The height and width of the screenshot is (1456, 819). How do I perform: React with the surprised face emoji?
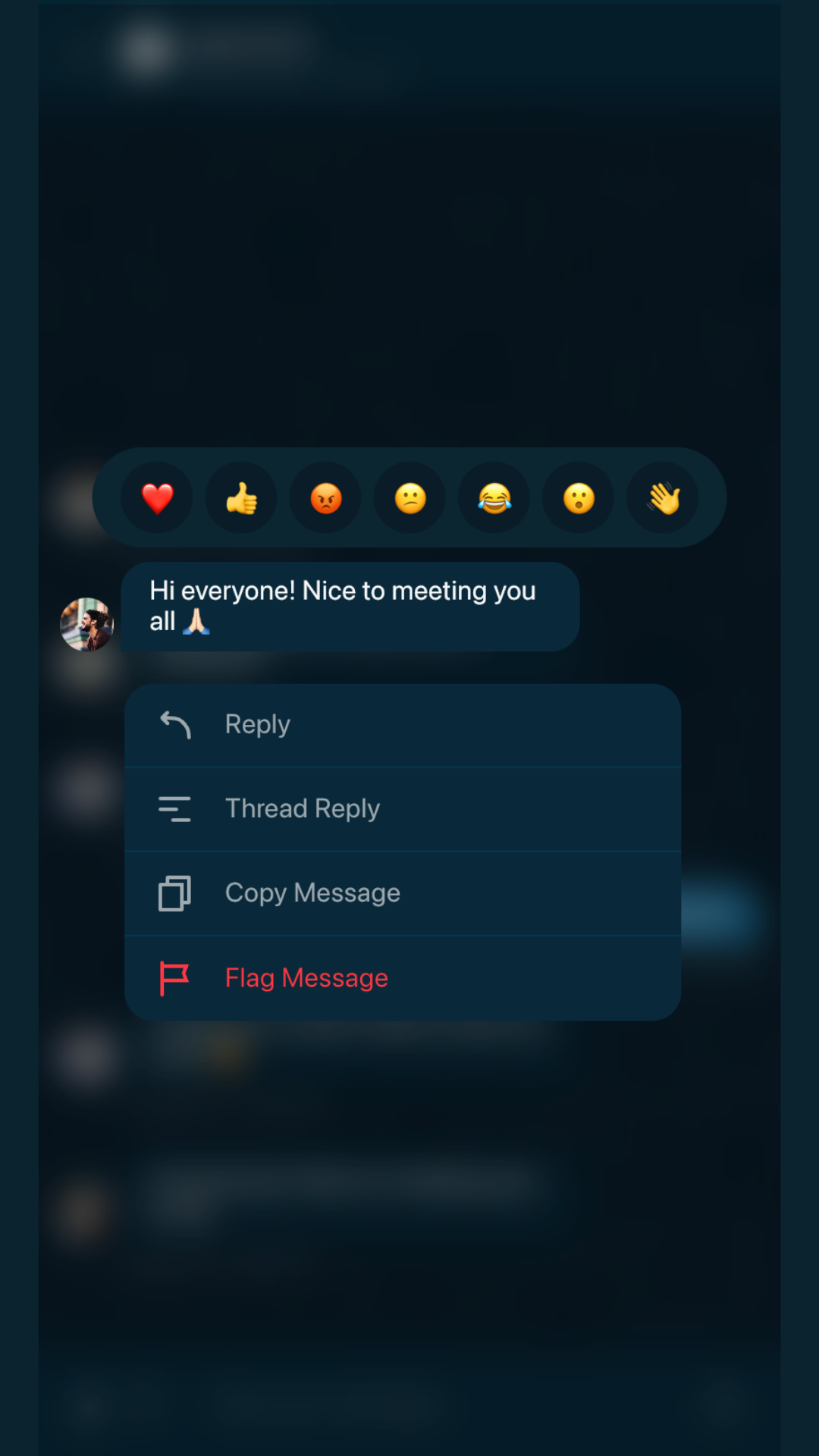coord(579,498)
